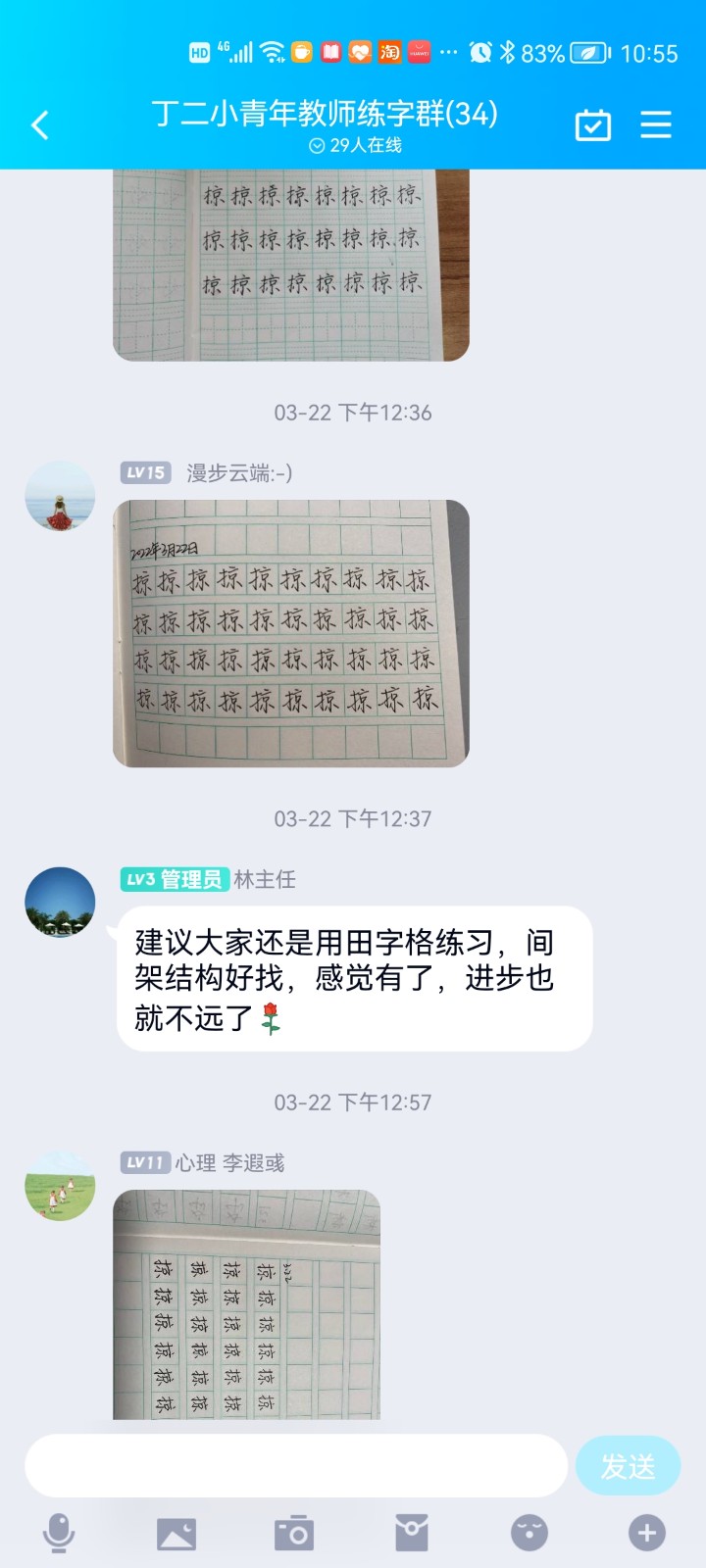Go back from the group chat
The height and width of the screenshot is (1568, 706).
pos(40,125)
